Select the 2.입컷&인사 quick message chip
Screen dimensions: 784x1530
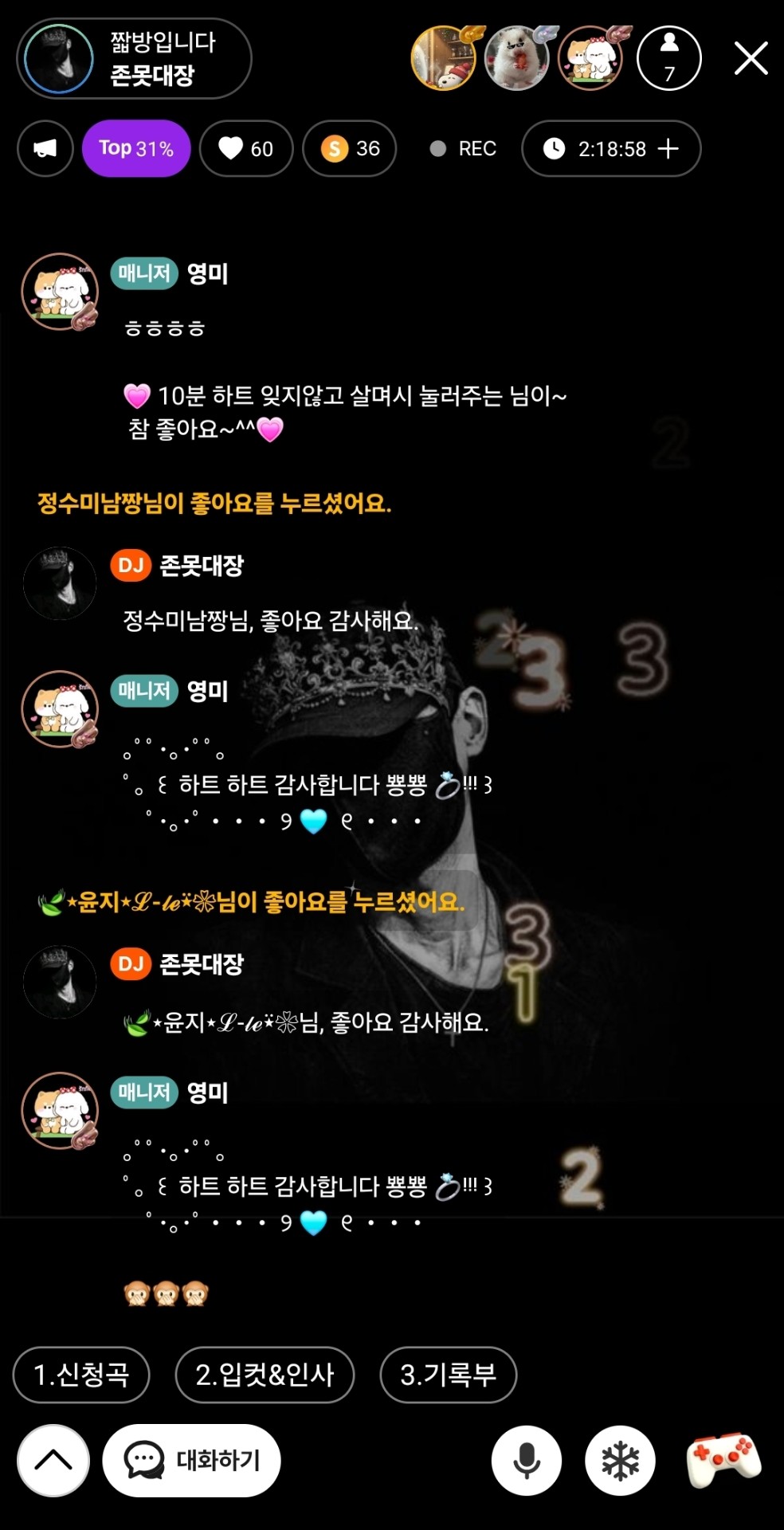click(265, 1375)
